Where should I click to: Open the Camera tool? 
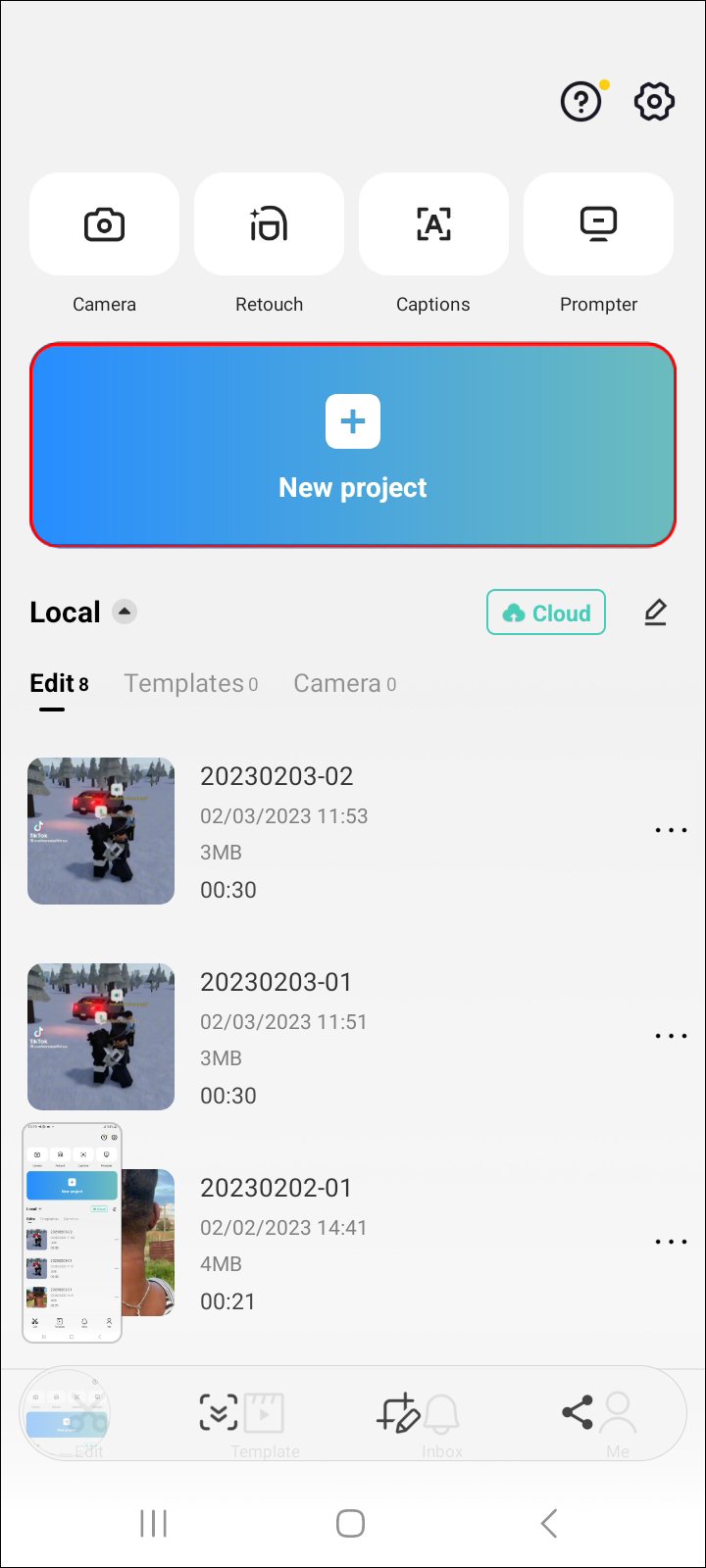[x=104, y=224]
